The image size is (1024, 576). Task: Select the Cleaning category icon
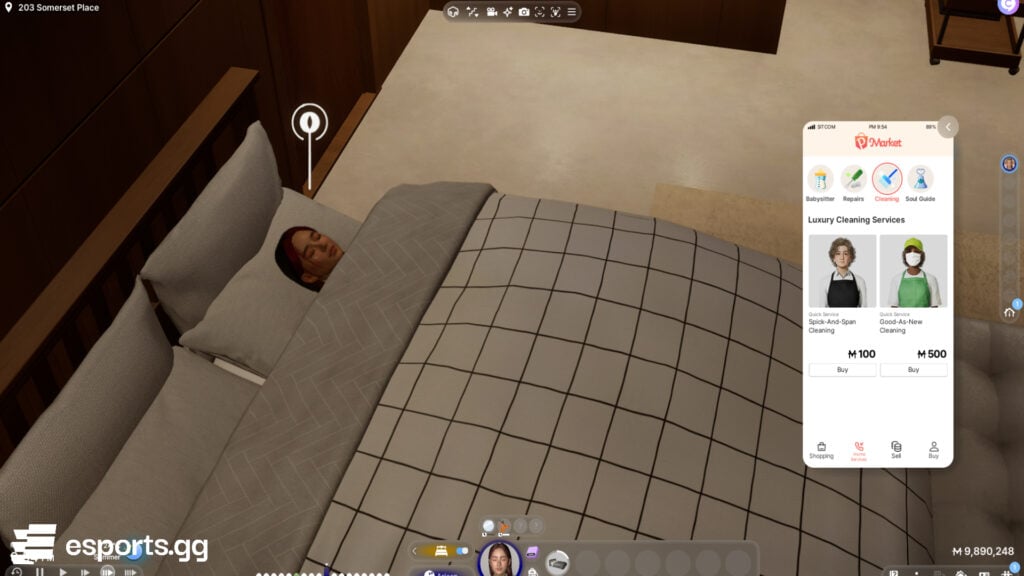pyautogui.click(x=887, y=181)
